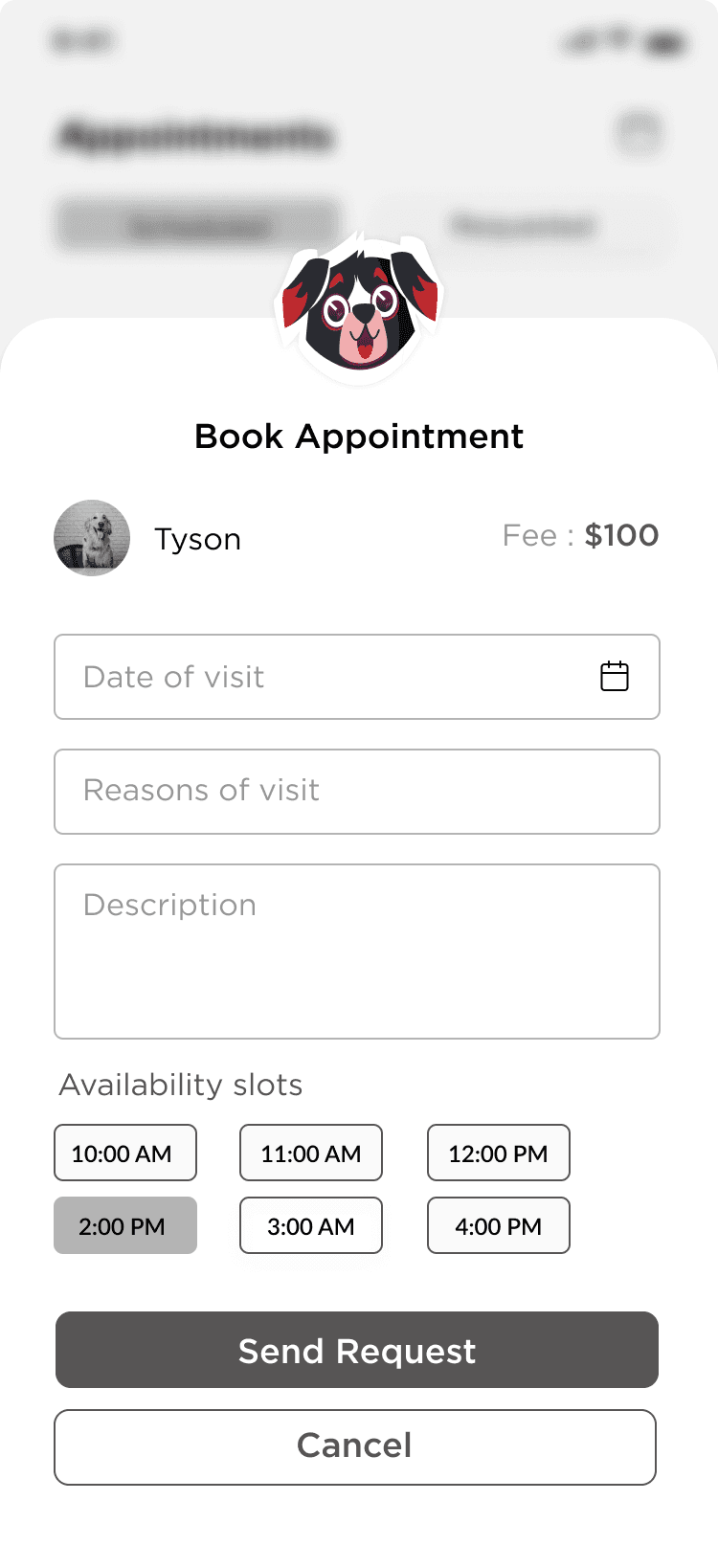This screenshot has height=1568, width=718.
Task: Select the 2:00 PM slot
Action: tap(125, 1225)
